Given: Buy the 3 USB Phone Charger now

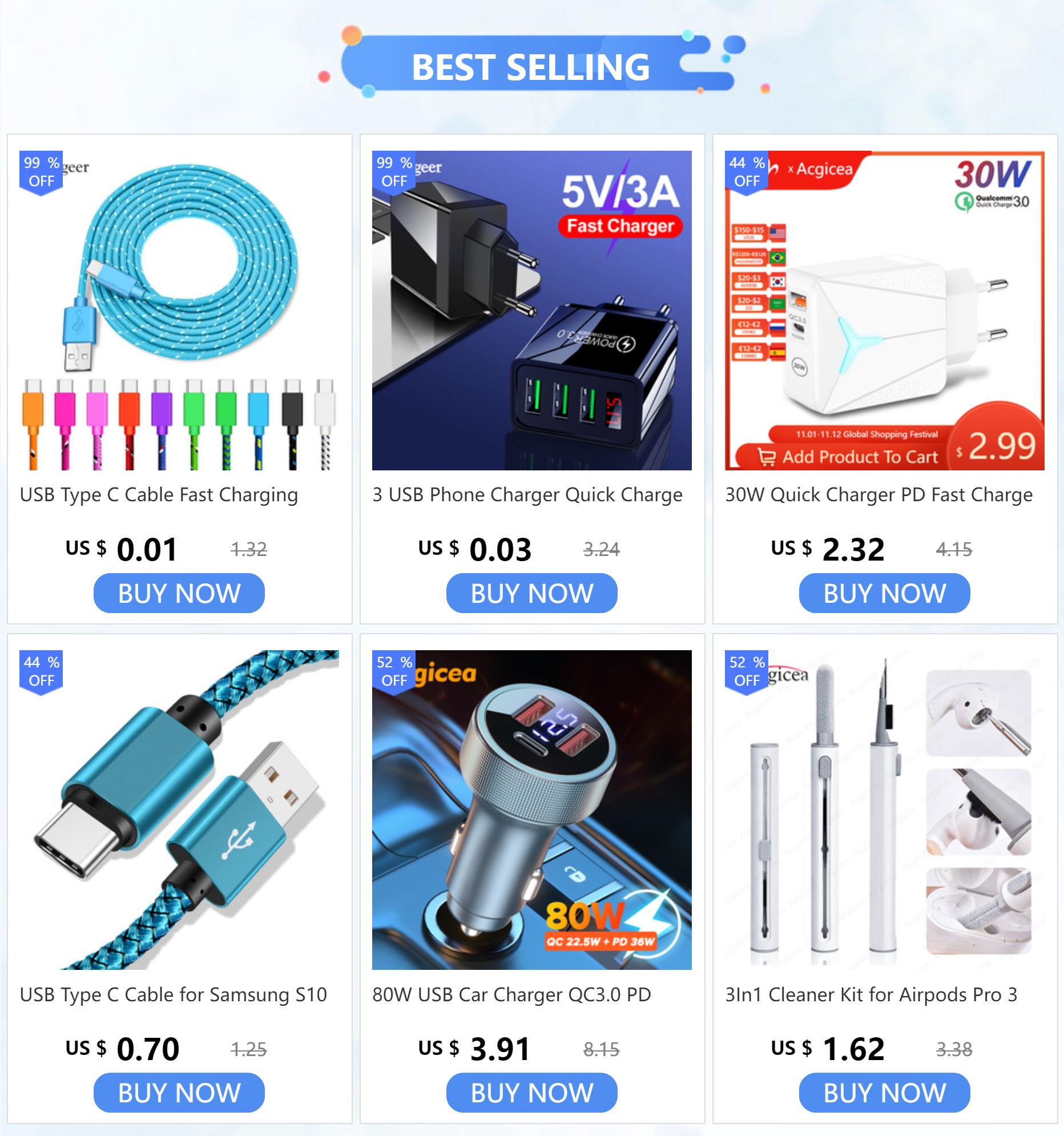Looking at the screenshot, I should click(531, 593).
